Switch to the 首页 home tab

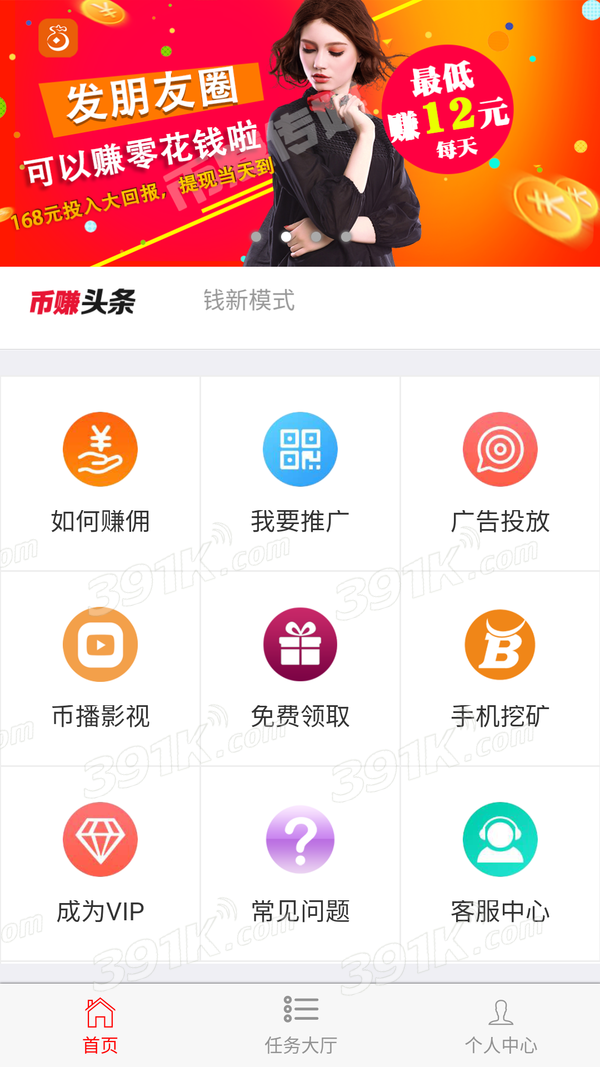click(100, 1025)
